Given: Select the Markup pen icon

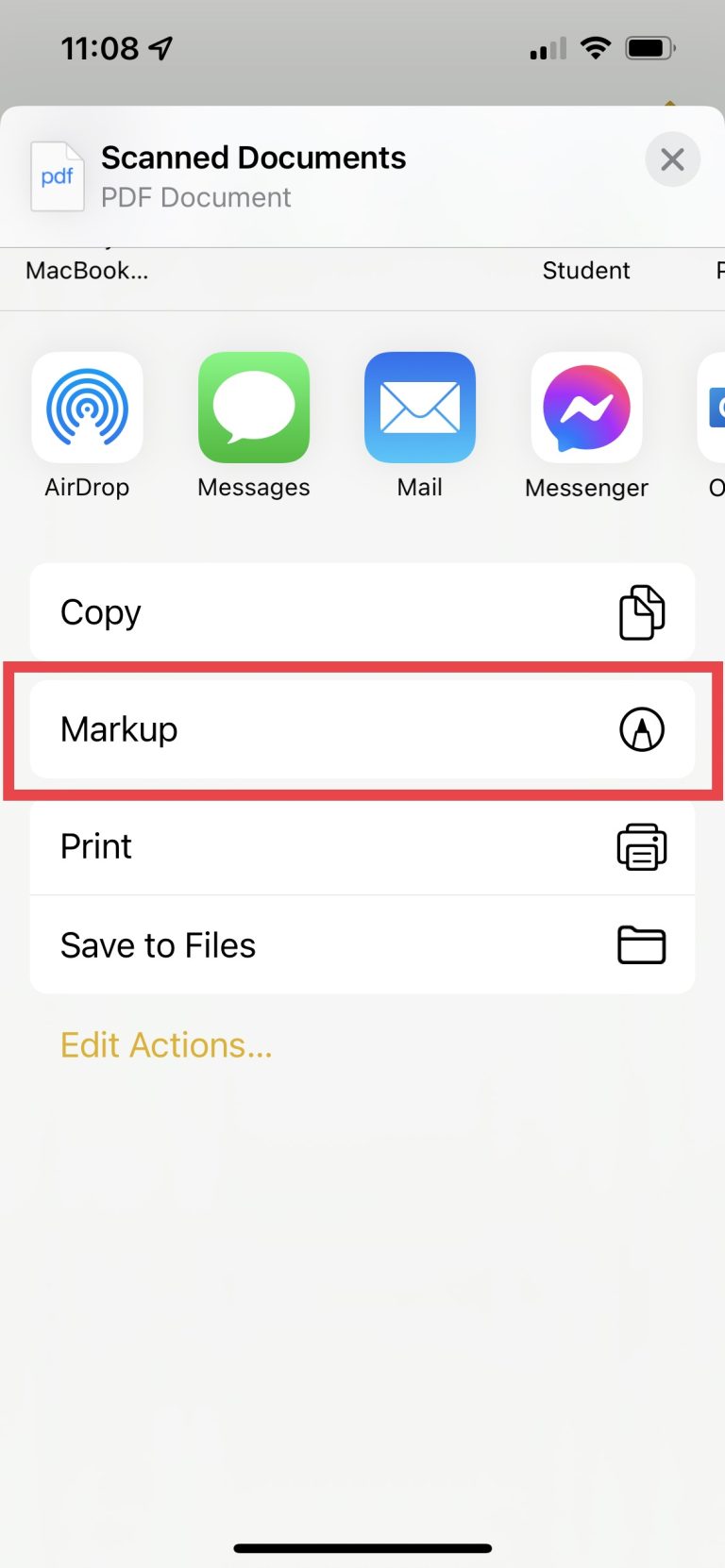Looking at the screenshot, I should (x=642, y=729).
